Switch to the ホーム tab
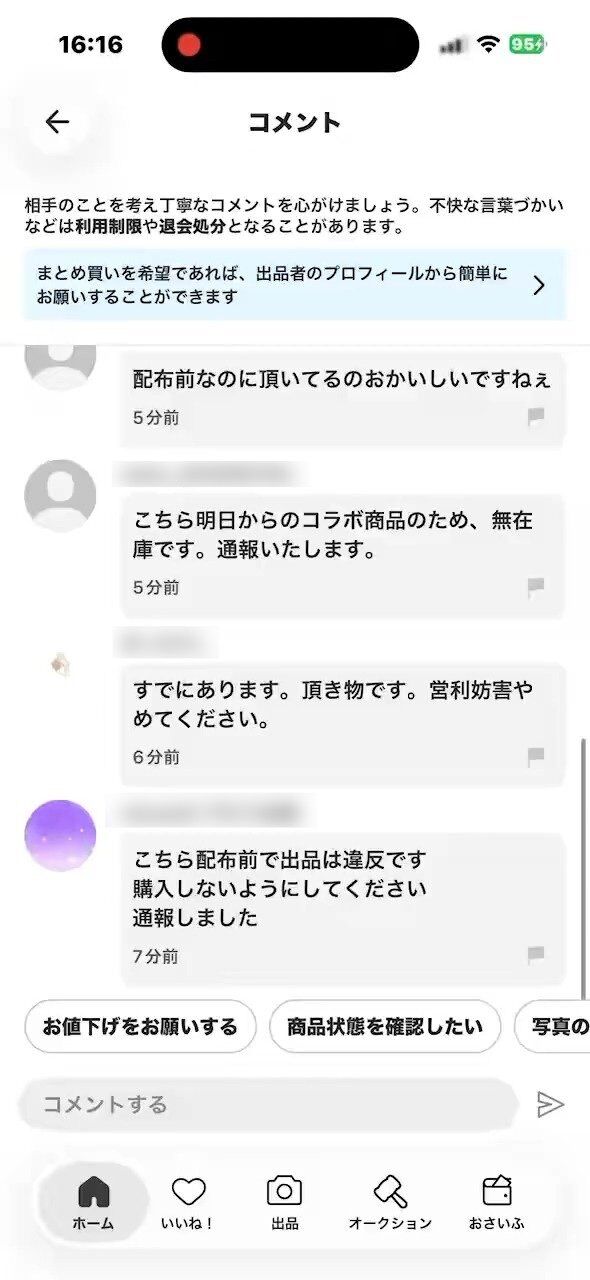The height and width of the screenshot is (1280, 590). (x=93, y=1202)
